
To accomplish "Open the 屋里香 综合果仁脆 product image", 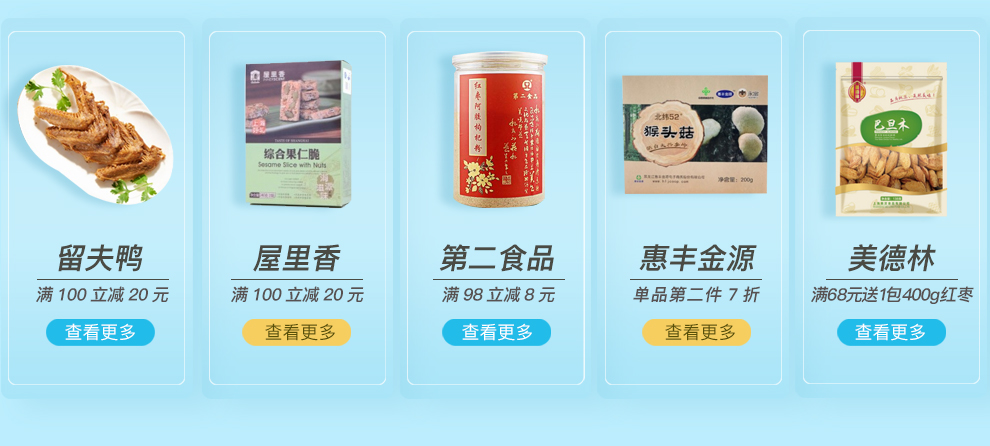I will click(298, 134).
